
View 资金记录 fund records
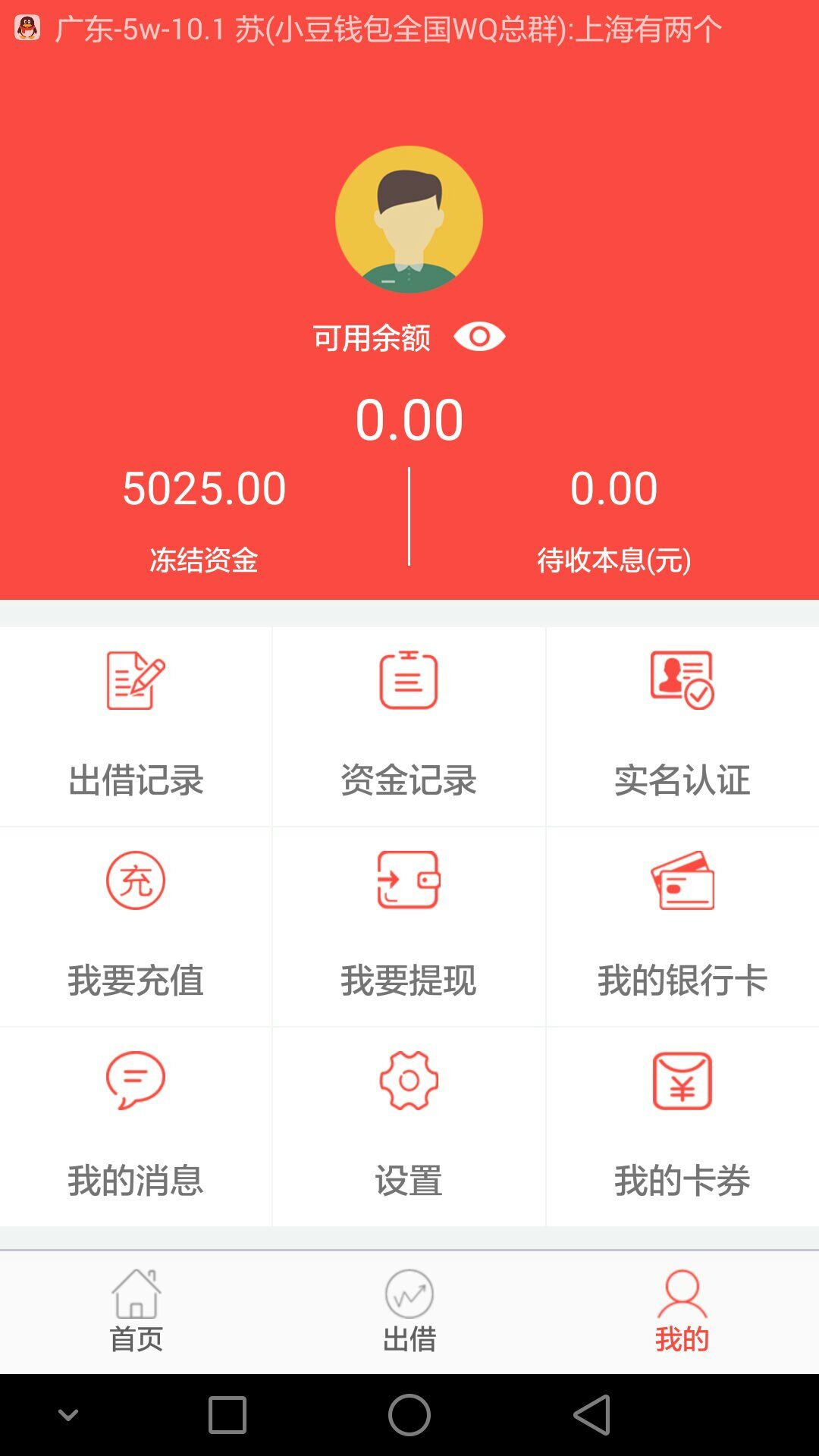point(409,726)
